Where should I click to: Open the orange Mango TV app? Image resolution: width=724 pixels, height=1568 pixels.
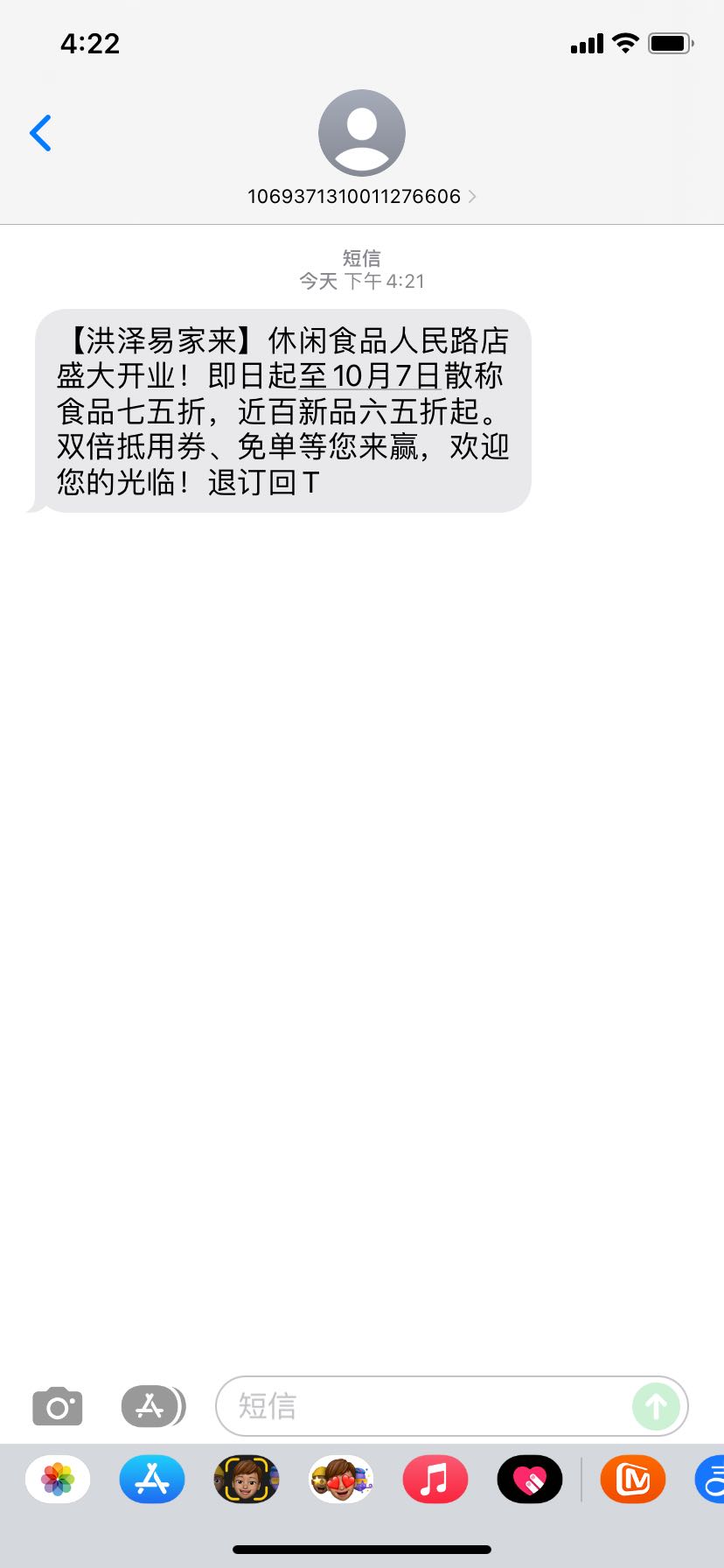[633, 1480]
